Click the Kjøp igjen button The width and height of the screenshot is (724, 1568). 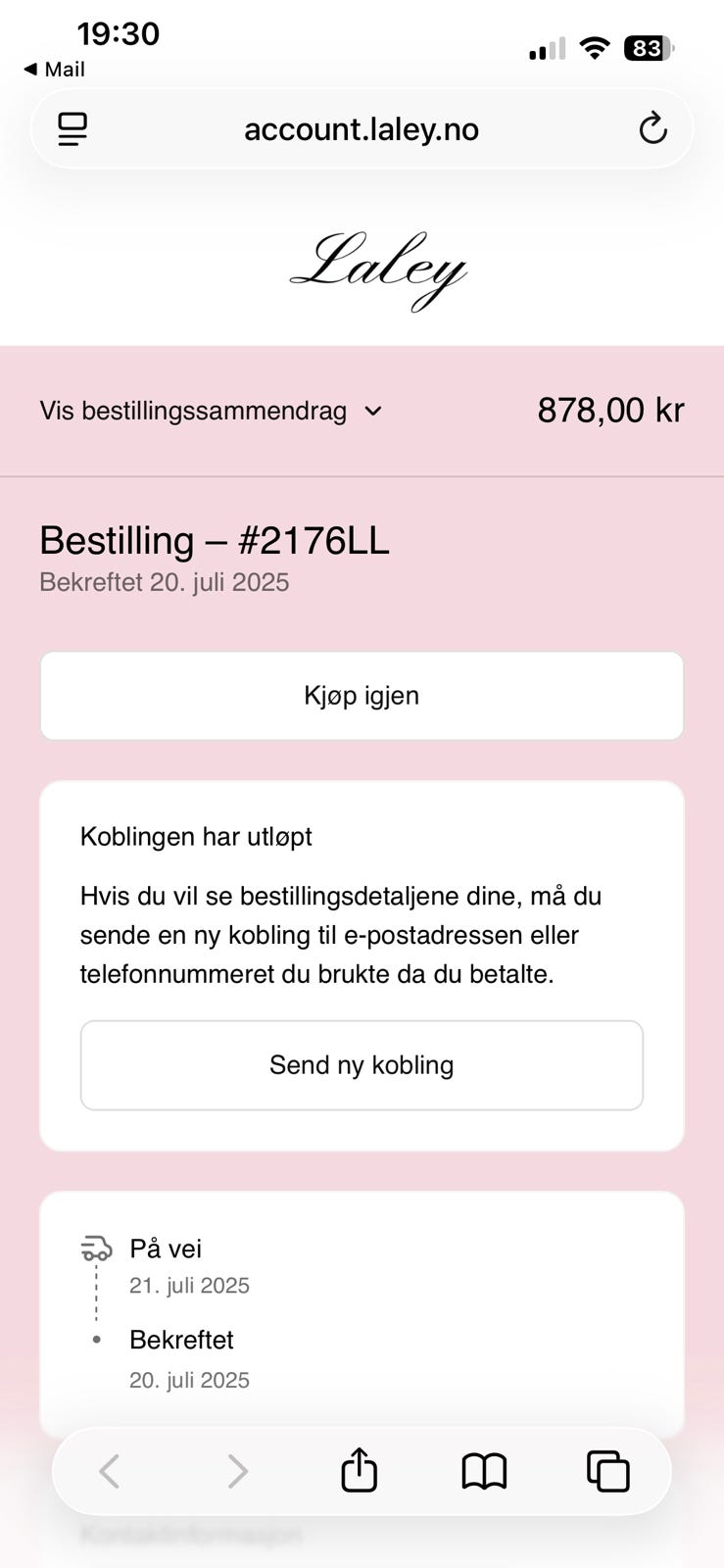(x=361, y=695)
